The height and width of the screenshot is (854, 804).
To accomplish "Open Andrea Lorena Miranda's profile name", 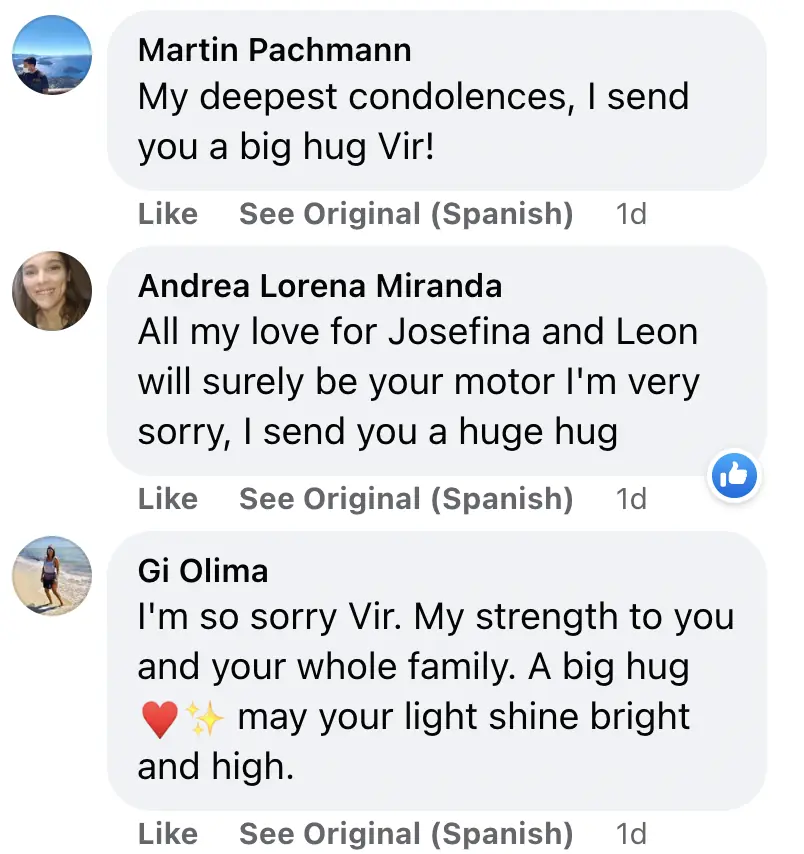I will coord(320,286).
